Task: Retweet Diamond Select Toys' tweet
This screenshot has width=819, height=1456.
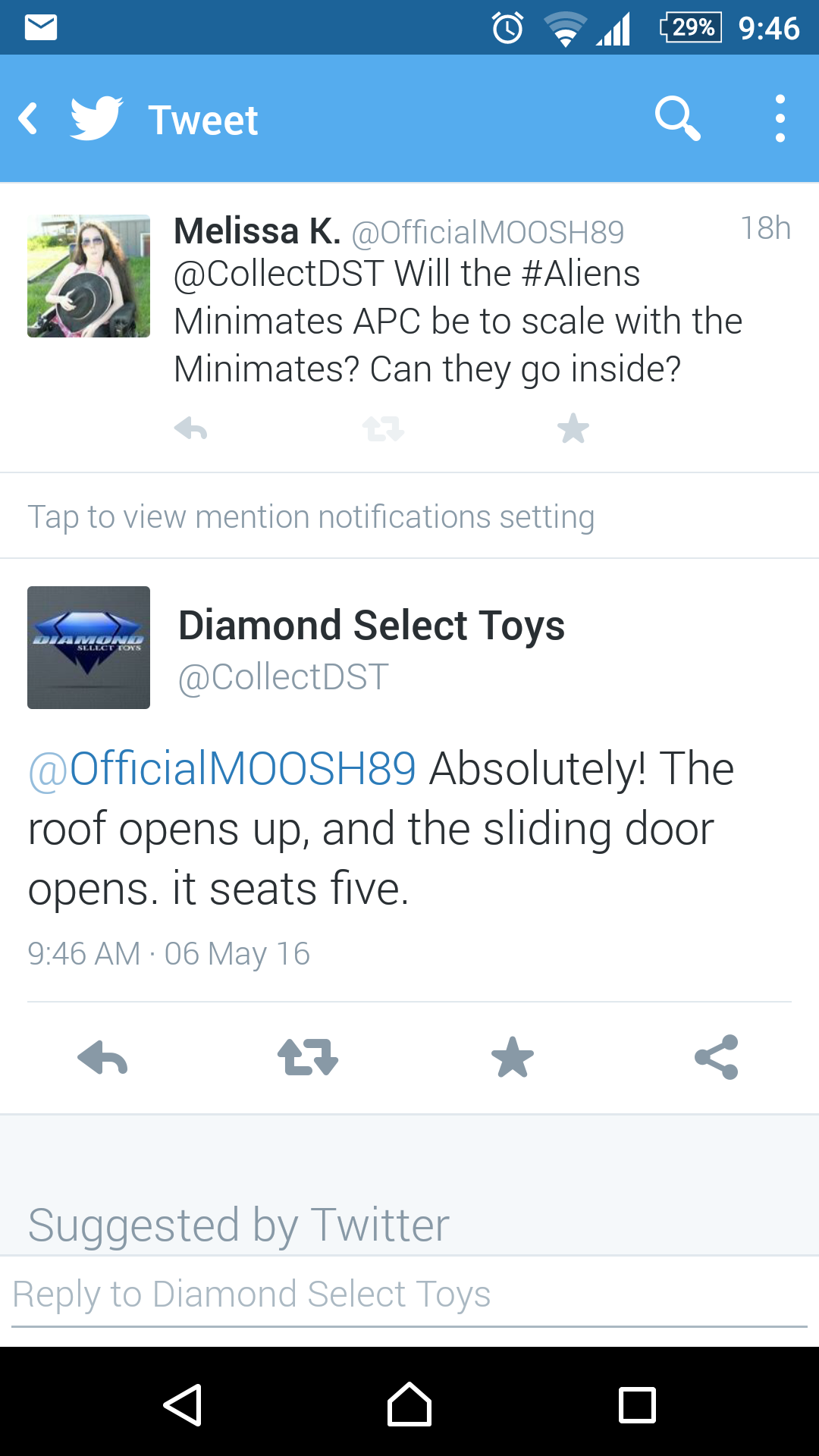Action: (x=307, y=1057)
